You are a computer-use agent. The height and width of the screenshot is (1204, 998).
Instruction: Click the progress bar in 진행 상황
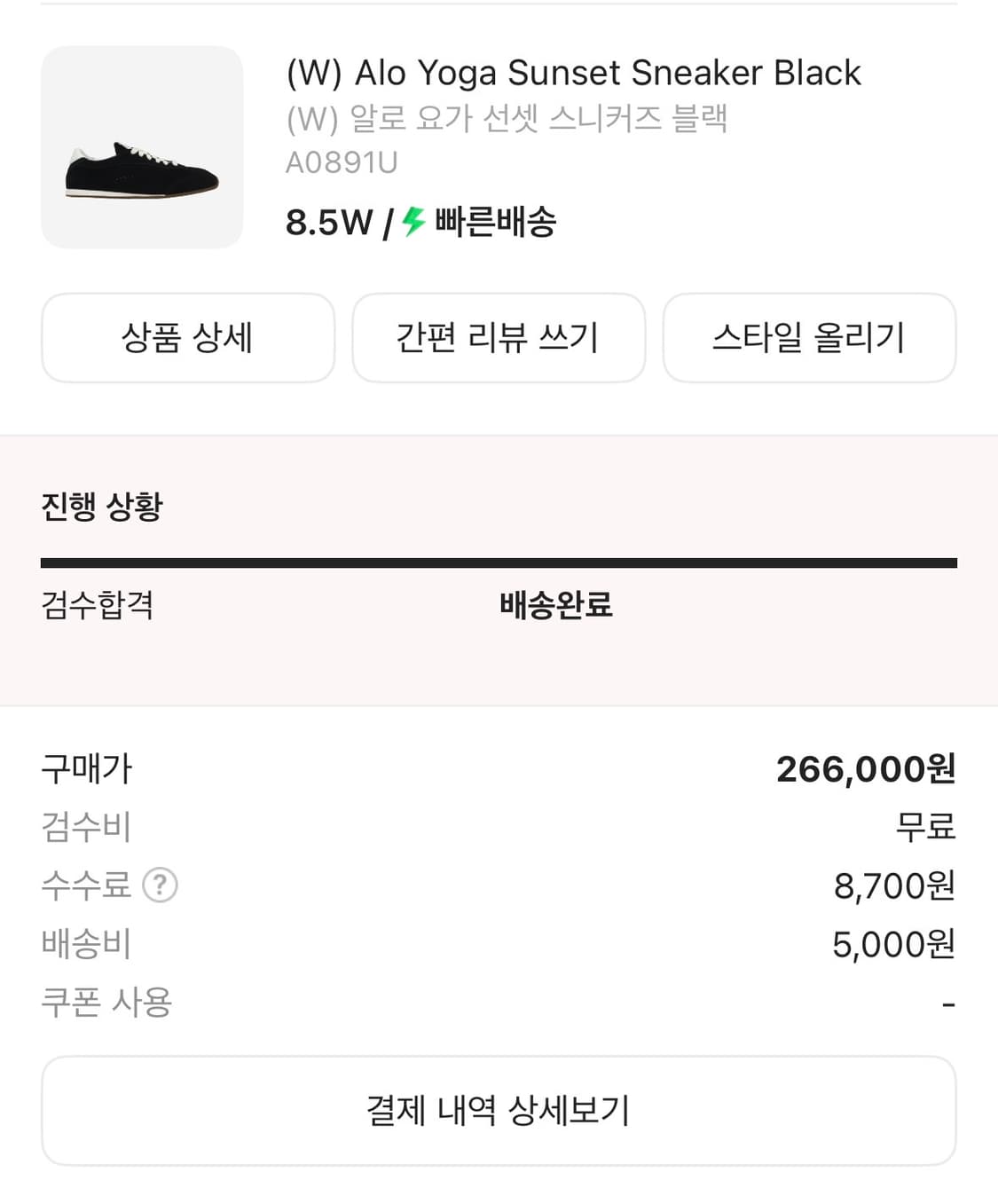click(499, 561)
